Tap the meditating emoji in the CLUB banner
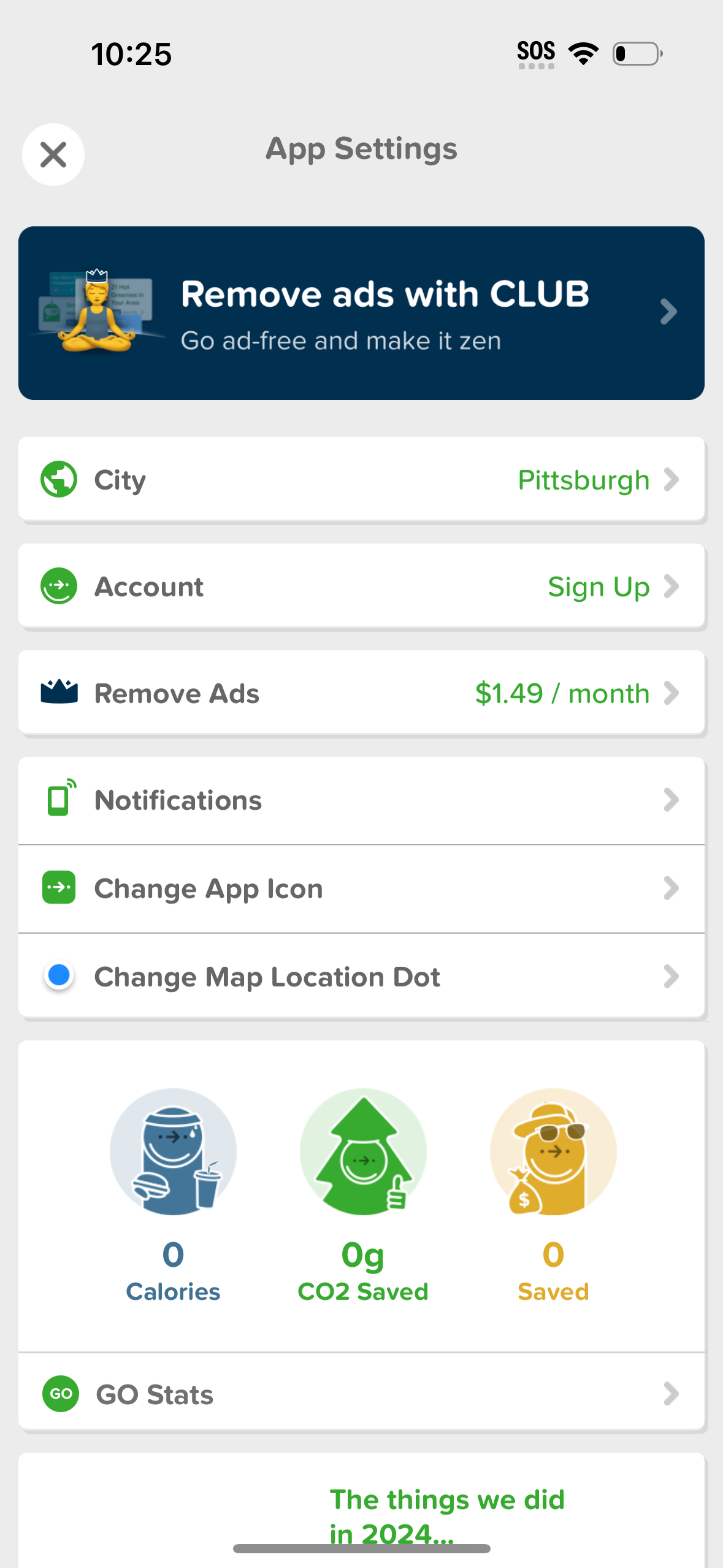Image resolution: width=723 pixels, height=1568 pixels. point(98,312)
